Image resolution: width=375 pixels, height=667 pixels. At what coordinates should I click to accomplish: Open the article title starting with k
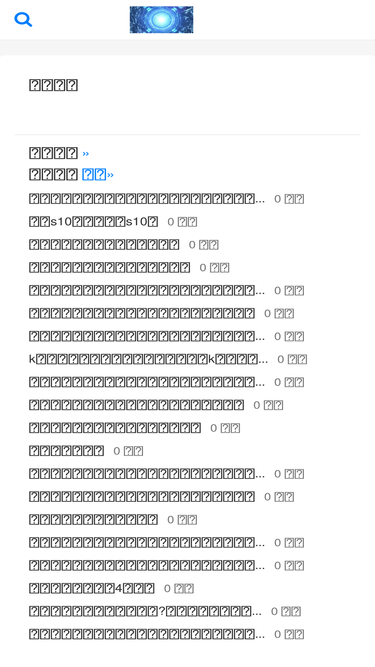[148, 359]
